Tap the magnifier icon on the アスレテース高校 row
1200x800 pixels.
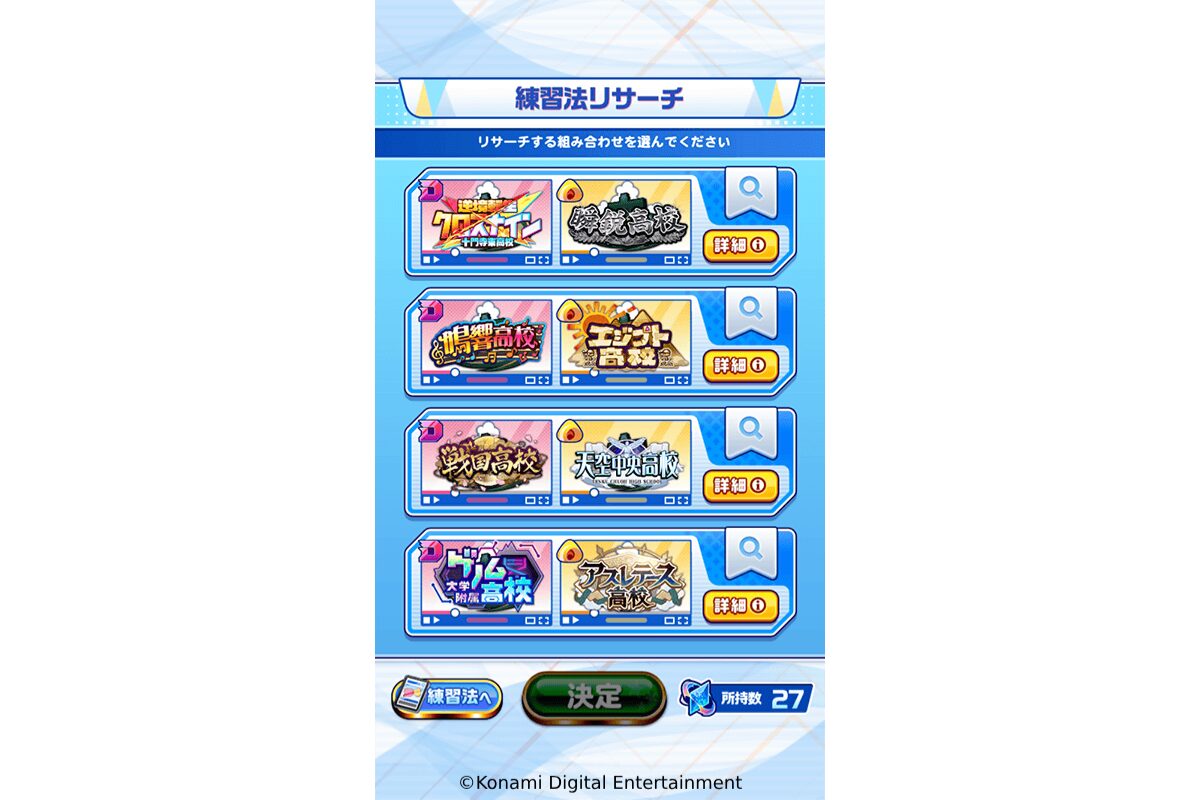pyautogui.click(x=750, y=552)
